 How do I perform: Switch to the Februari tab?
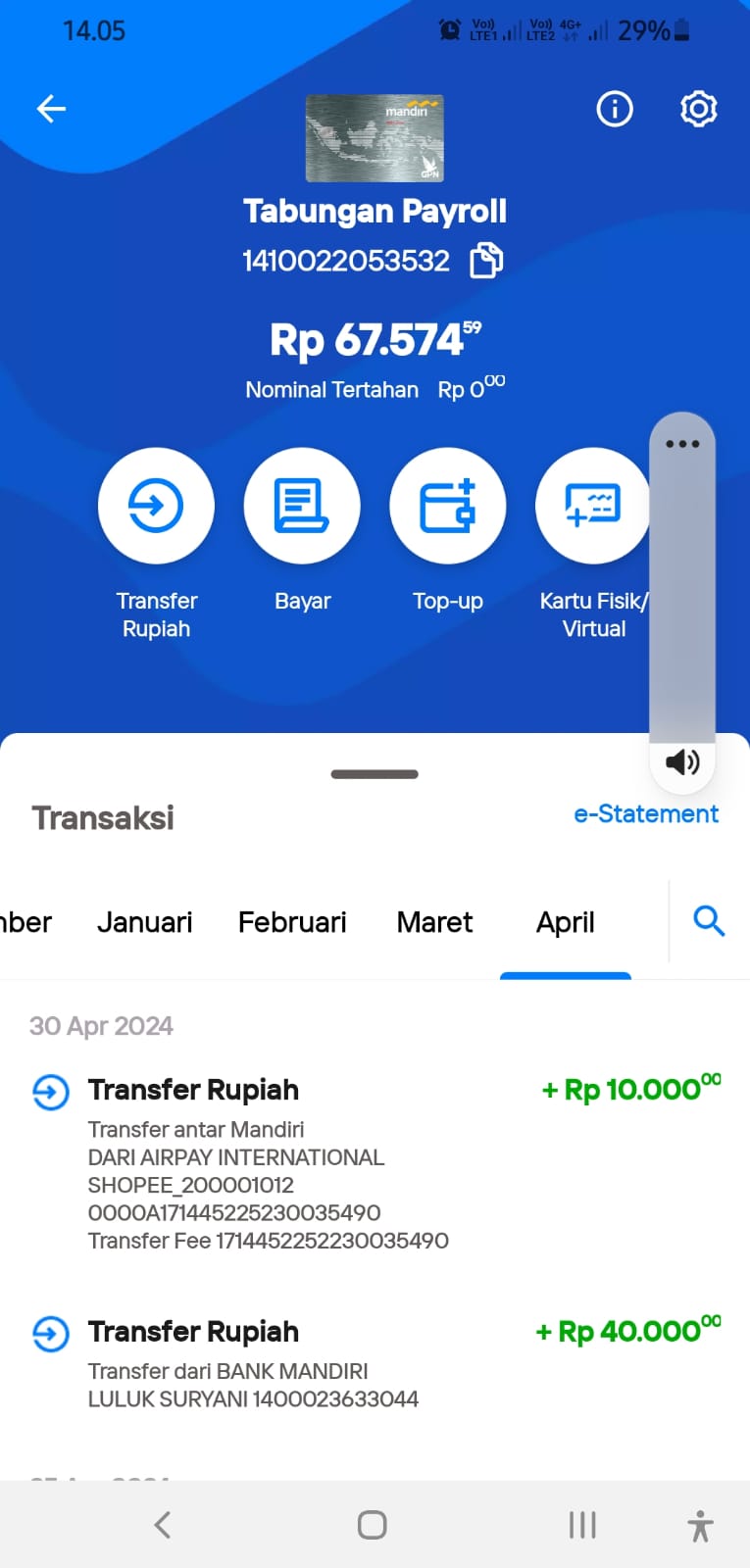tap(292, 922)
